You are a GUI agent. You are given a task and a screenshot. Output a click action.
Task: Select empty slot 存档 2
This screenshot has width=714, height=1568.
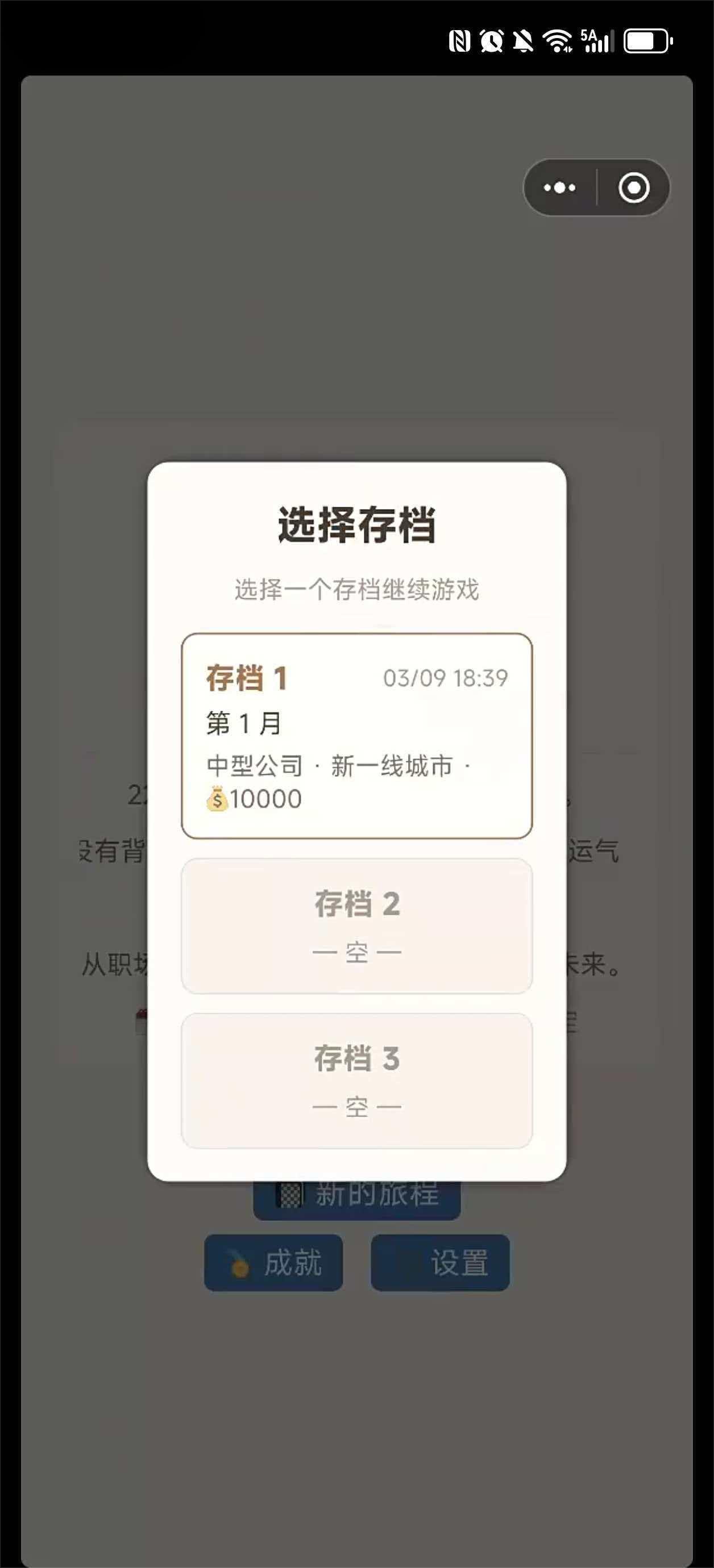(x=356, y=925)
